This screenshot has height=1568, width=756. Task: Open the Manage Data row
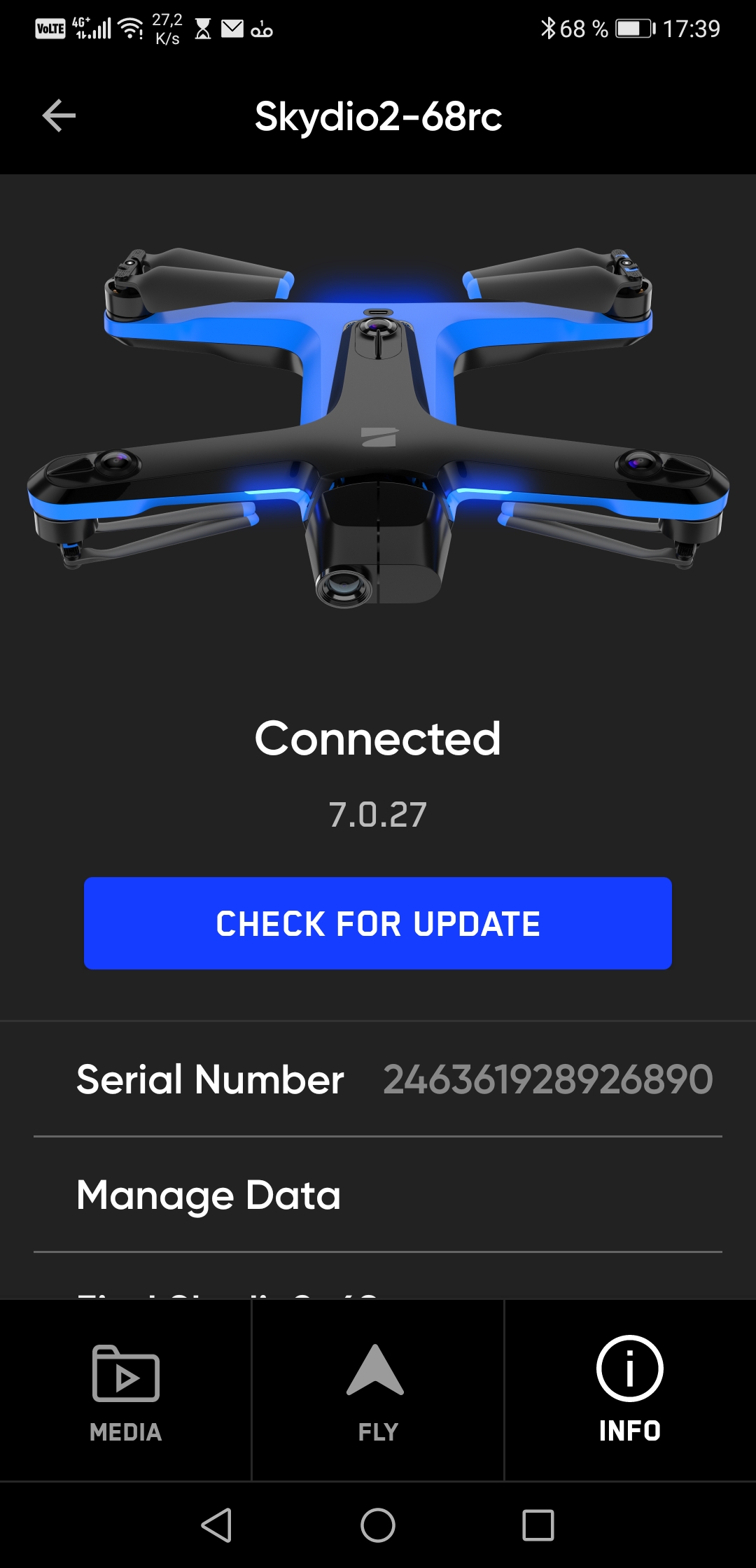click(x=378, y=1195)
